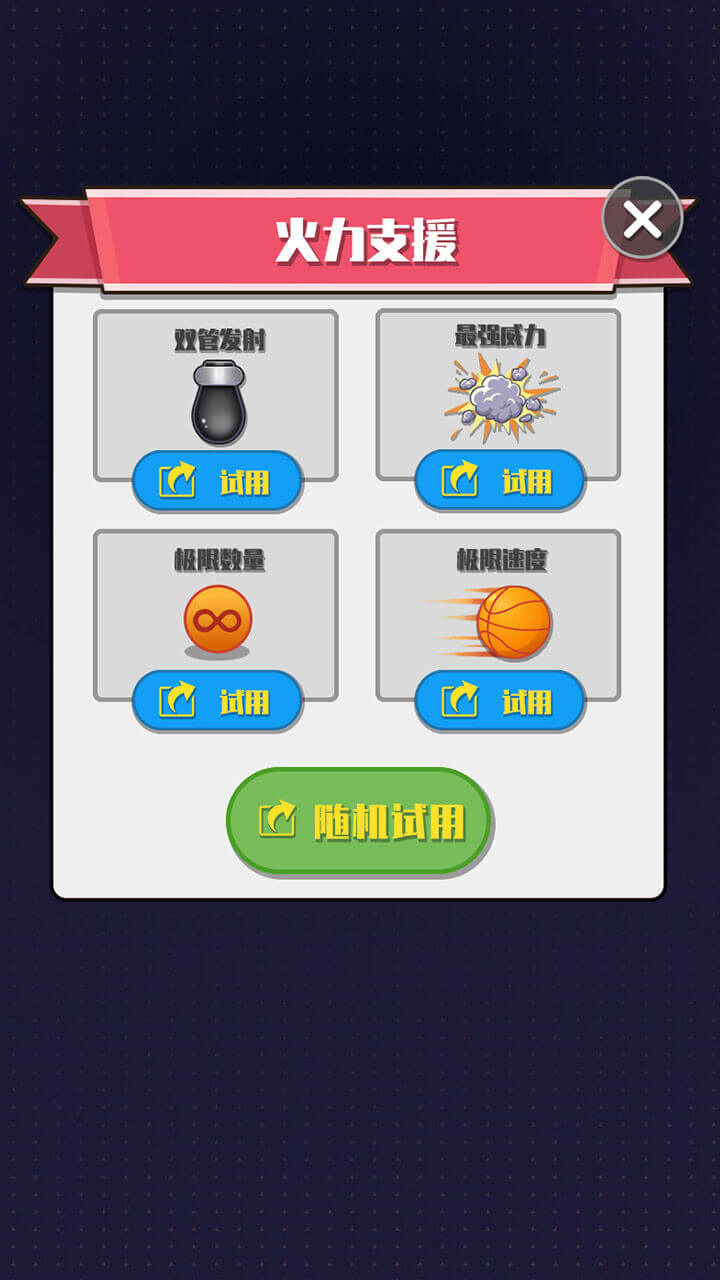Try out the 极限速度 power-up
This screenshot has height=1280, width=720.
(498, 703)
